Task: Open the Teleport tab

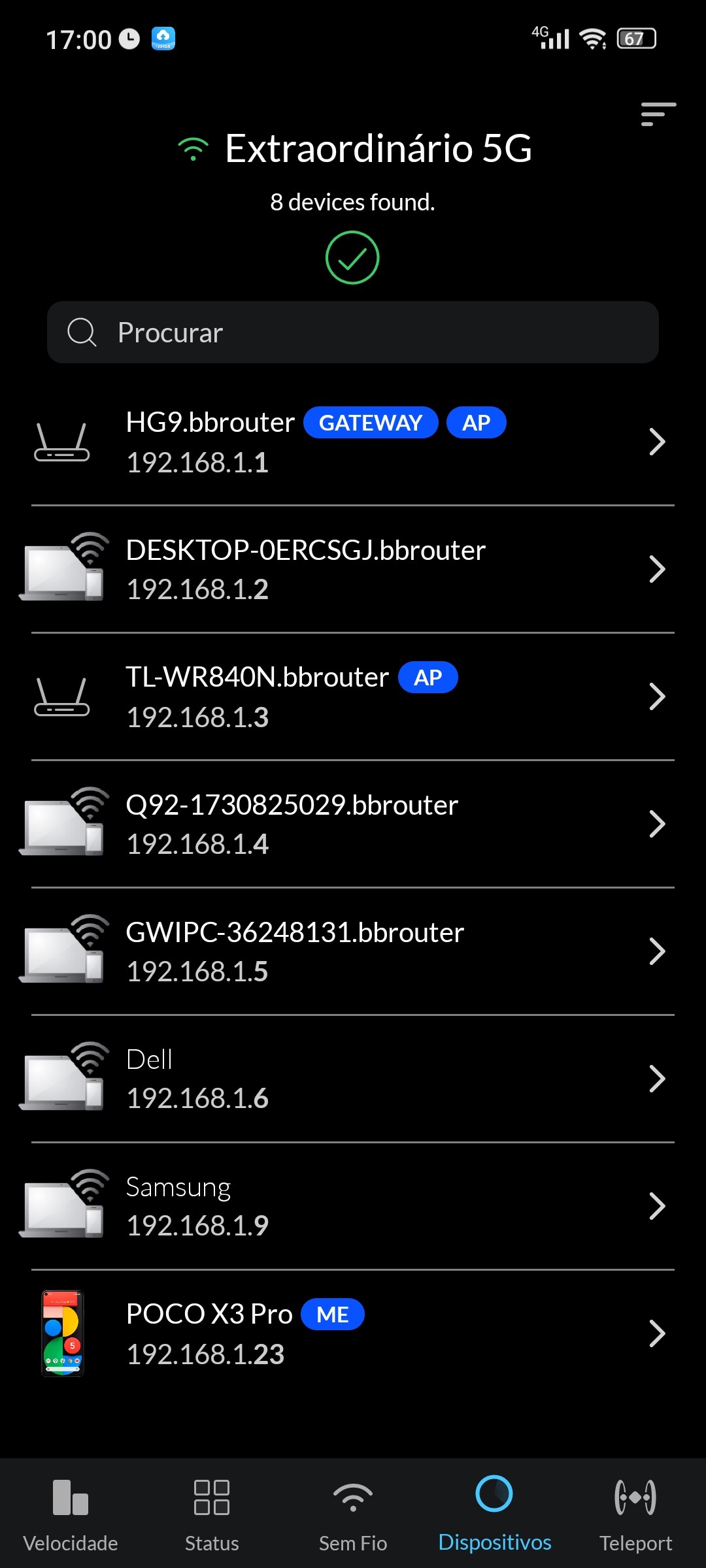Action: tap(635, 1512)
